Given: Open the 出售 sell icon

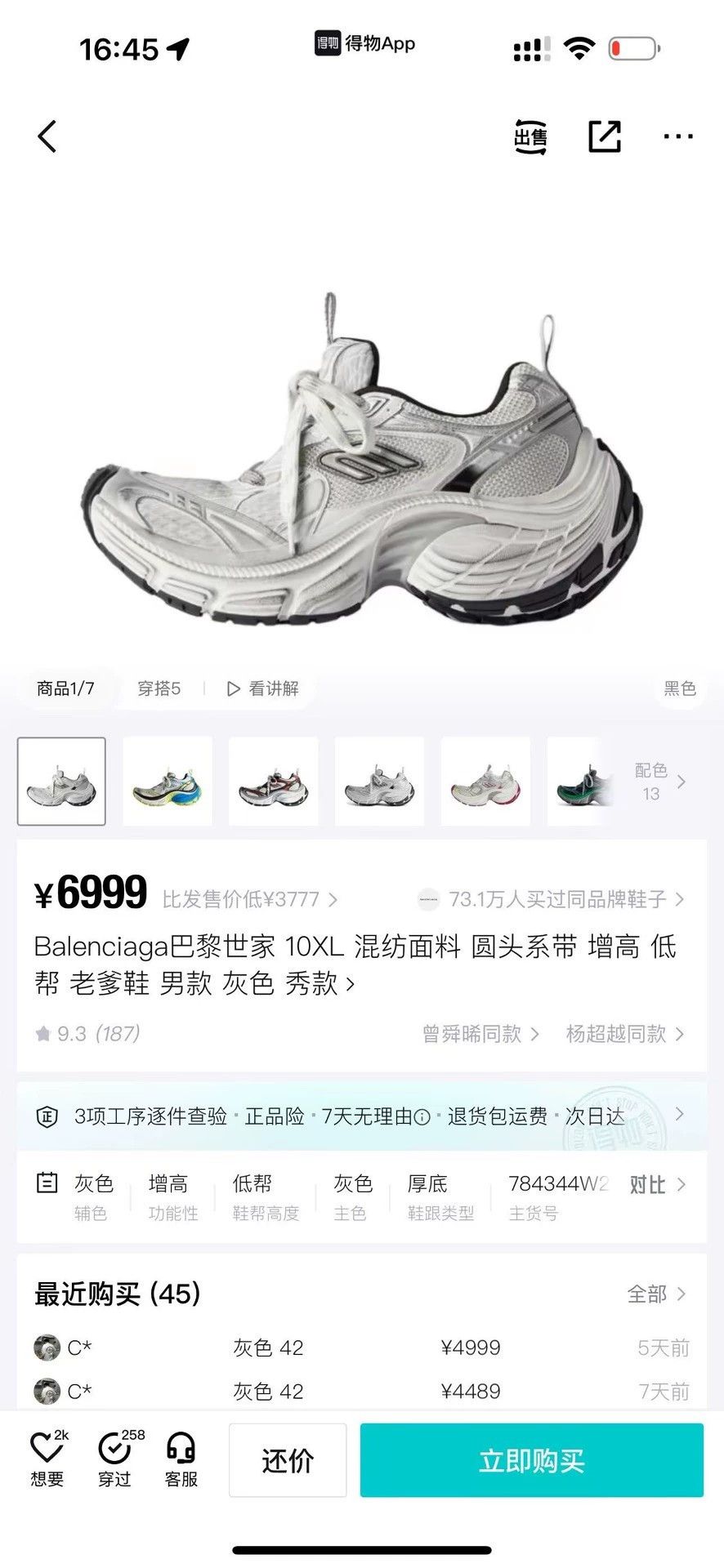Looking at the screenshot, I should click(x=530, y=136).
